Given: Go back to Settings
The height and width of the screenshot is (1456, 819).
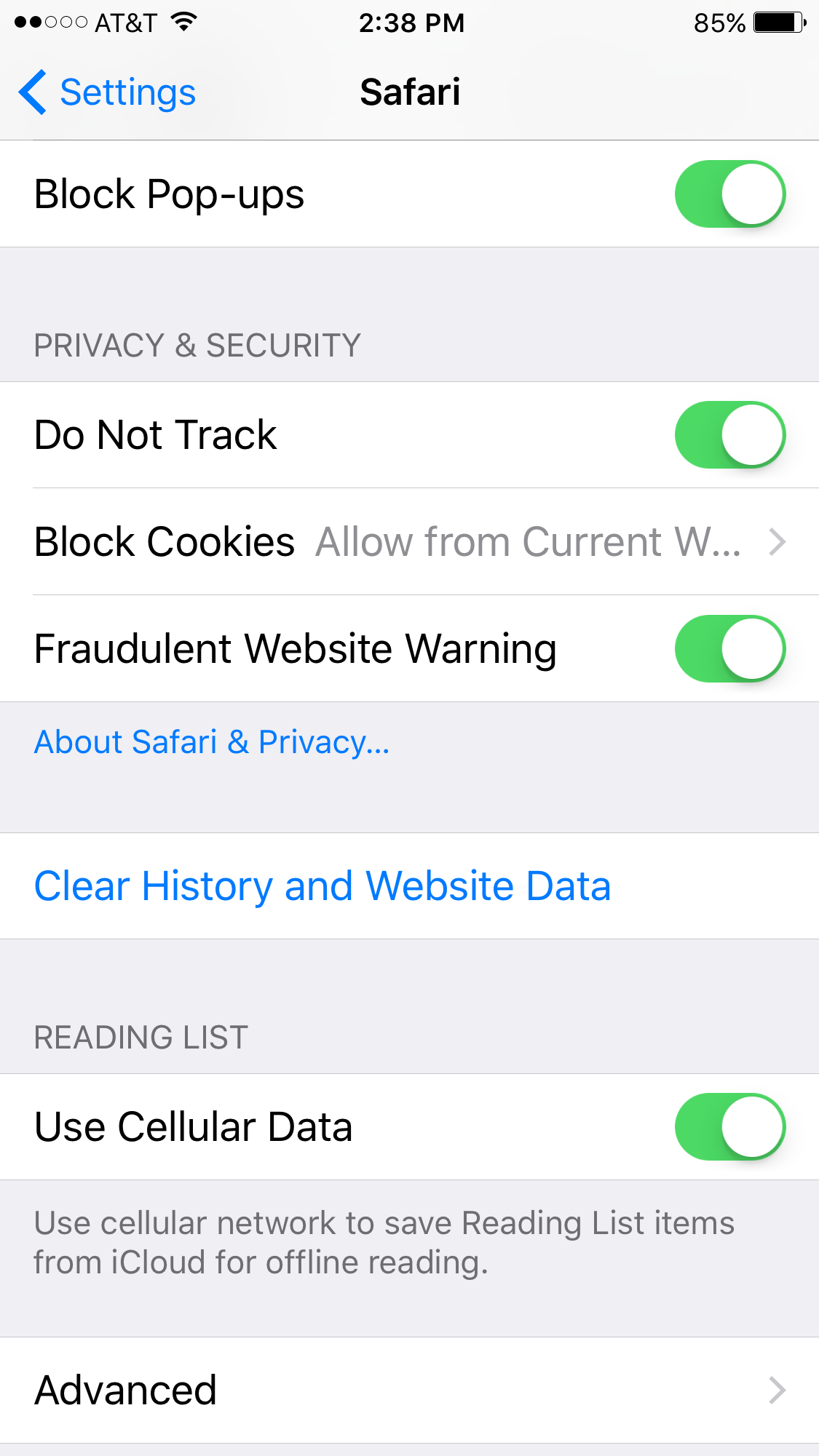Looking at the screenshot, I should (x=107, y=92).
